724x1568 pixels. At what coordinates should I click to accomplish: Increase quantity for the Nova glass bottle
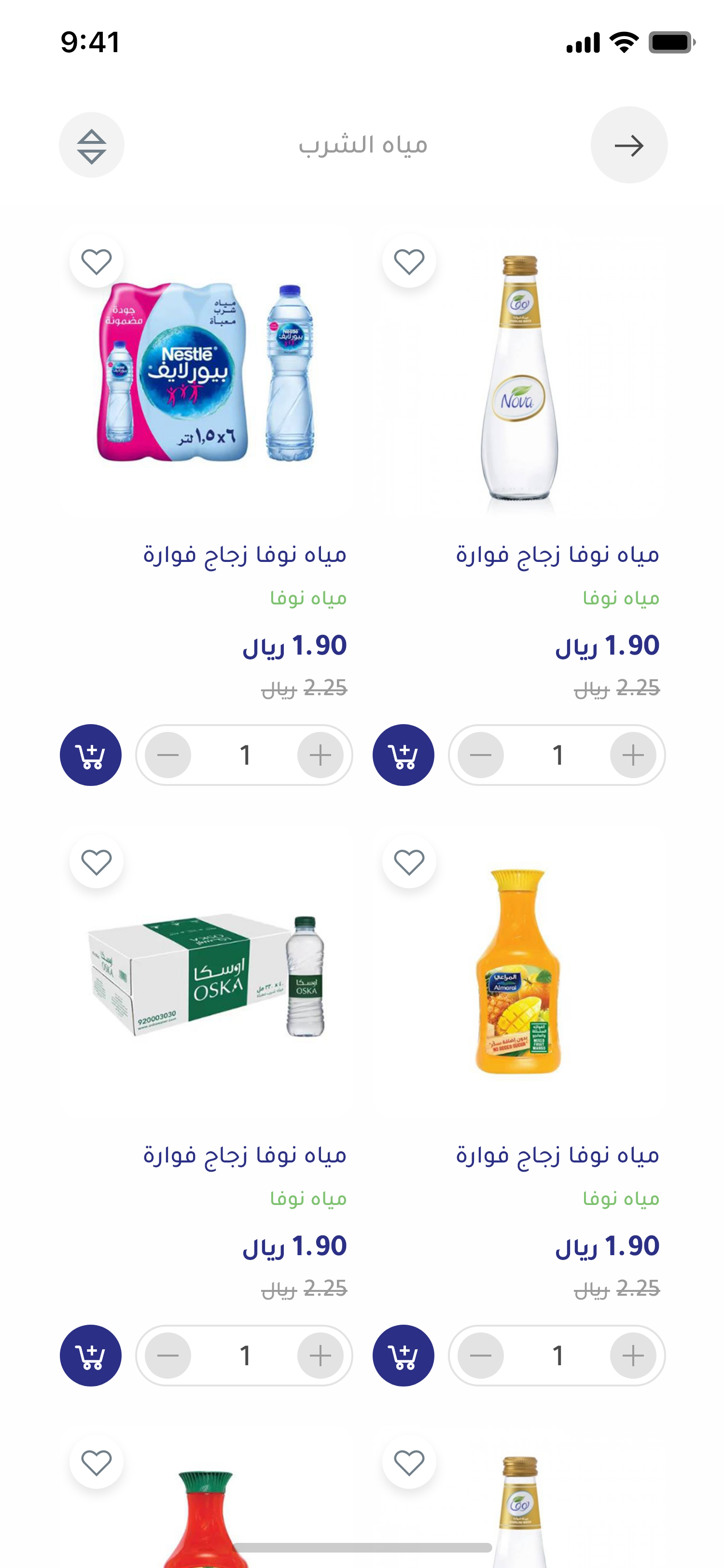[x=633, y=755]
